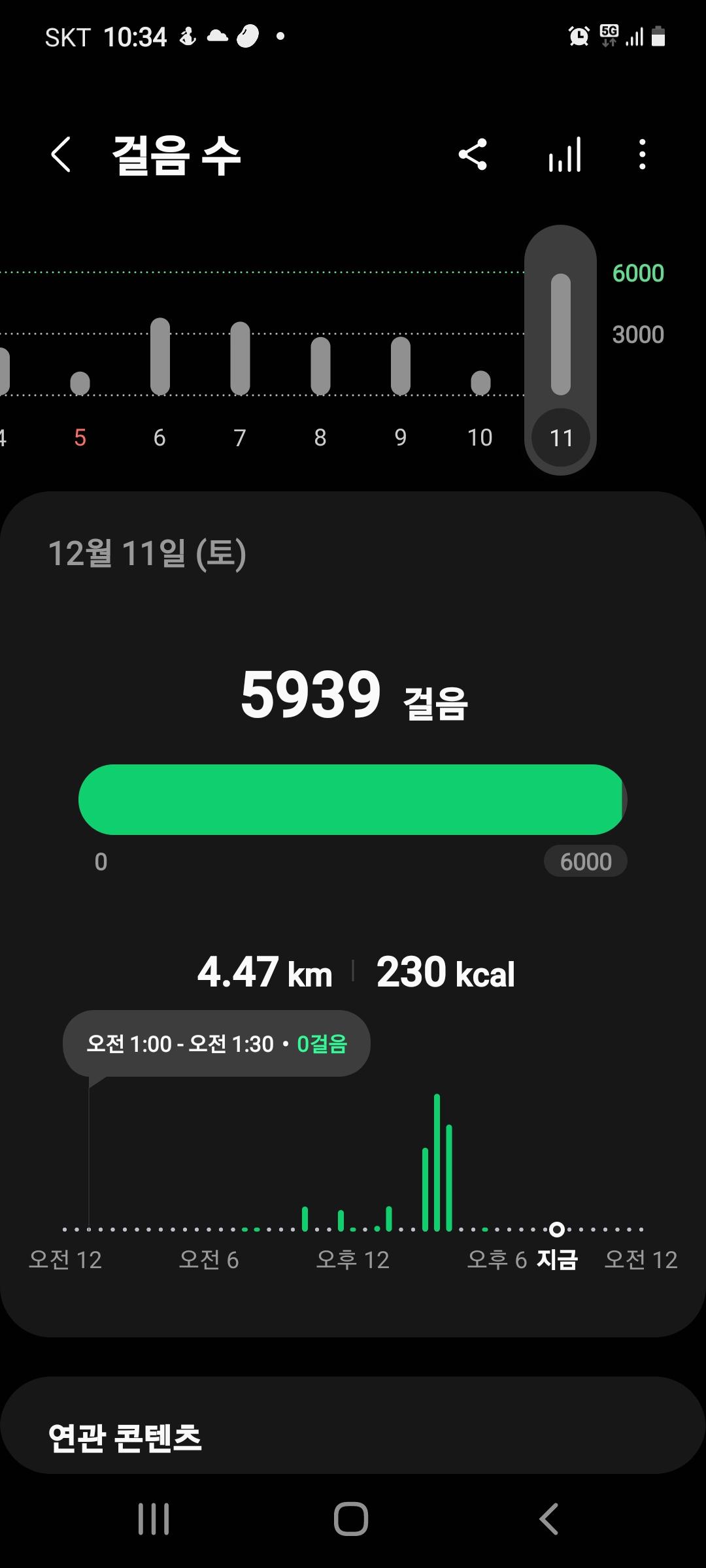
Task: Tap the 6000 step goal badge
Action: [x=585, y=862]
